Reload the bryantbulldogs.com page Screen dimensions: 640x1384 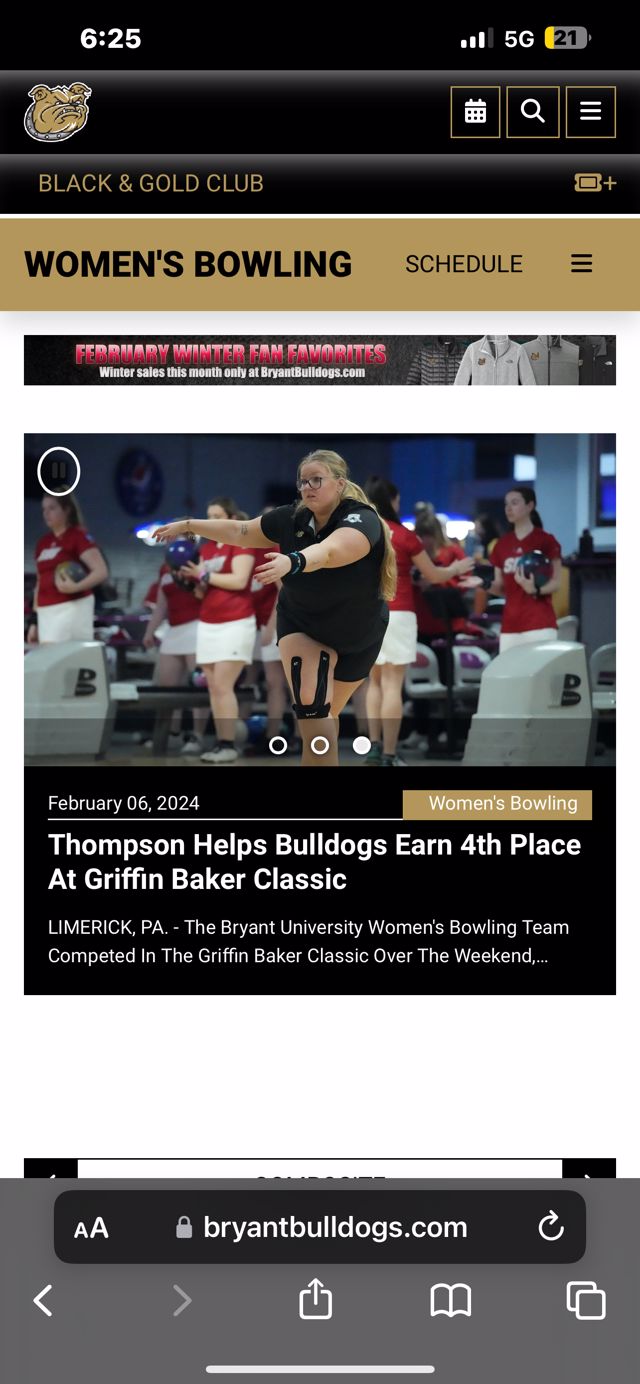coord(551,1227)
